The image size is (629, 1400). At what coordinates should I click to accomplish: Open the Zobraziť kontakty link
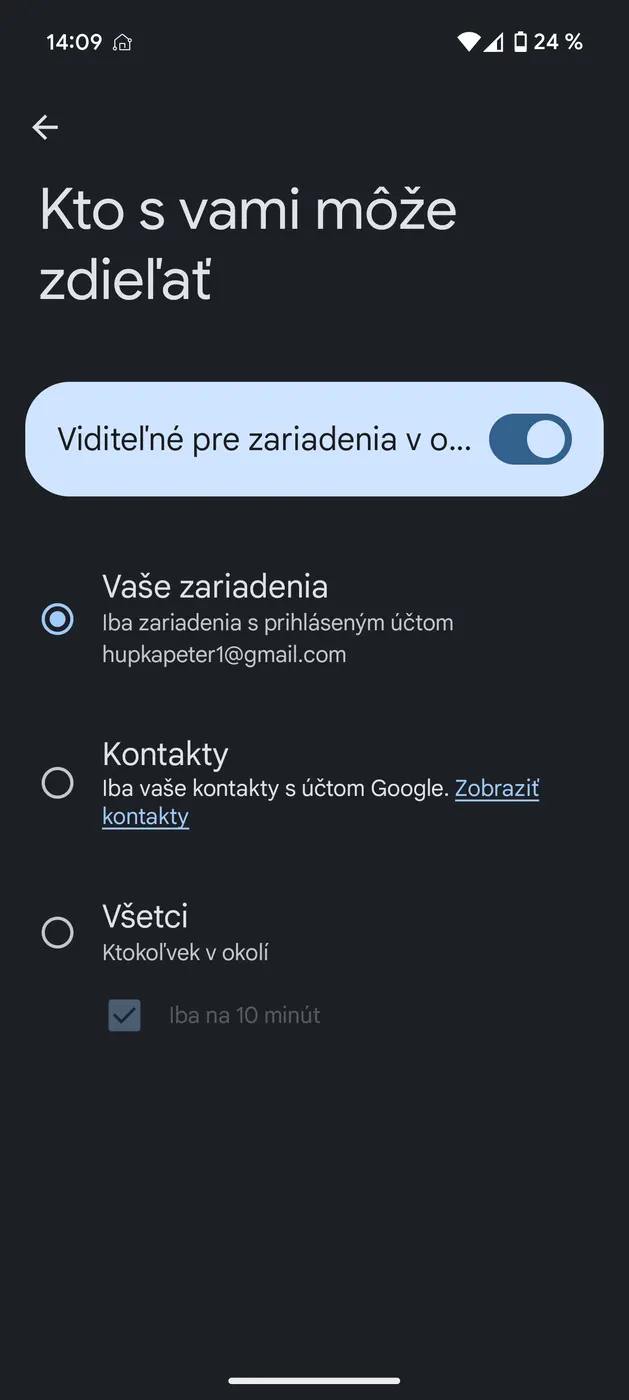(496, 789)
